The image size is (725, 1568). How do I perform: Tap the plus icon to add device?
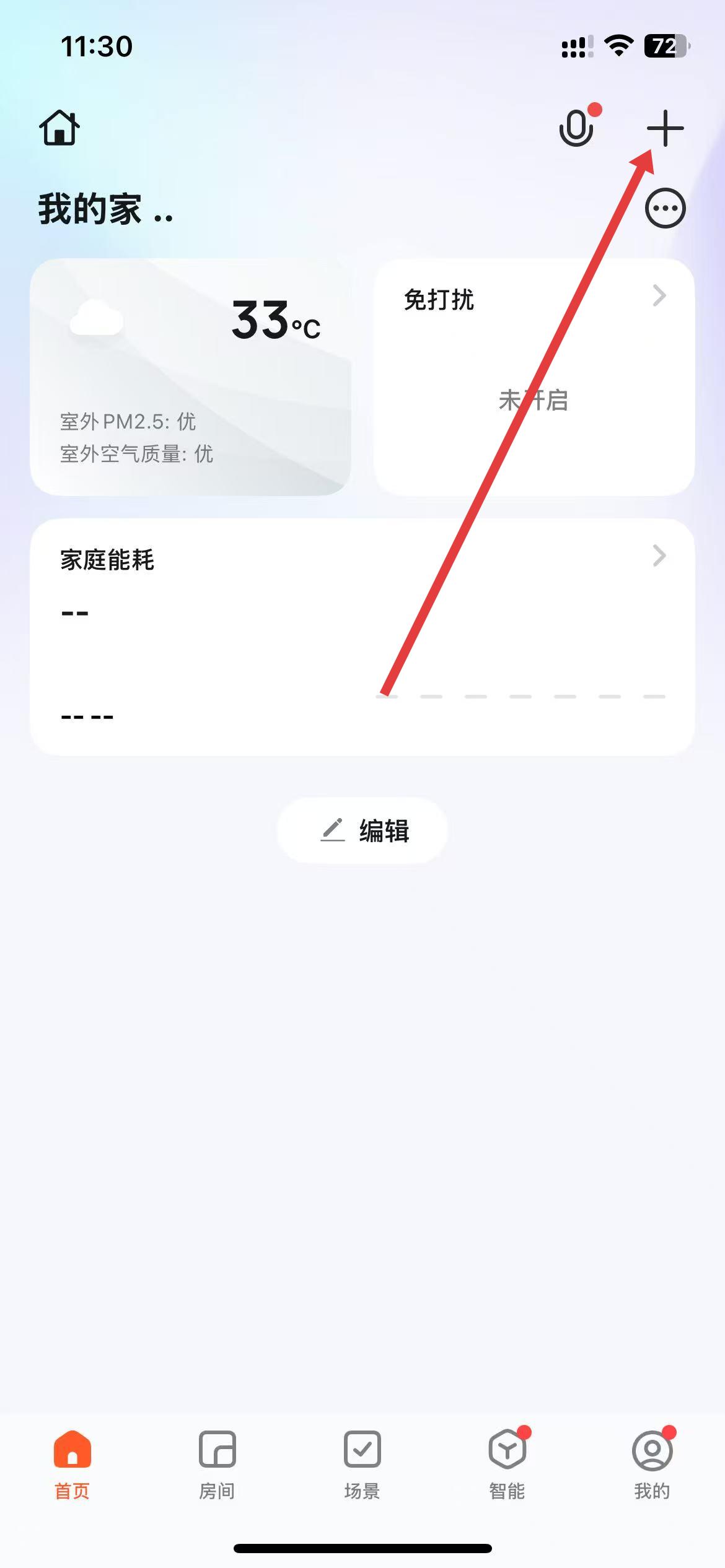pos(665,128)
